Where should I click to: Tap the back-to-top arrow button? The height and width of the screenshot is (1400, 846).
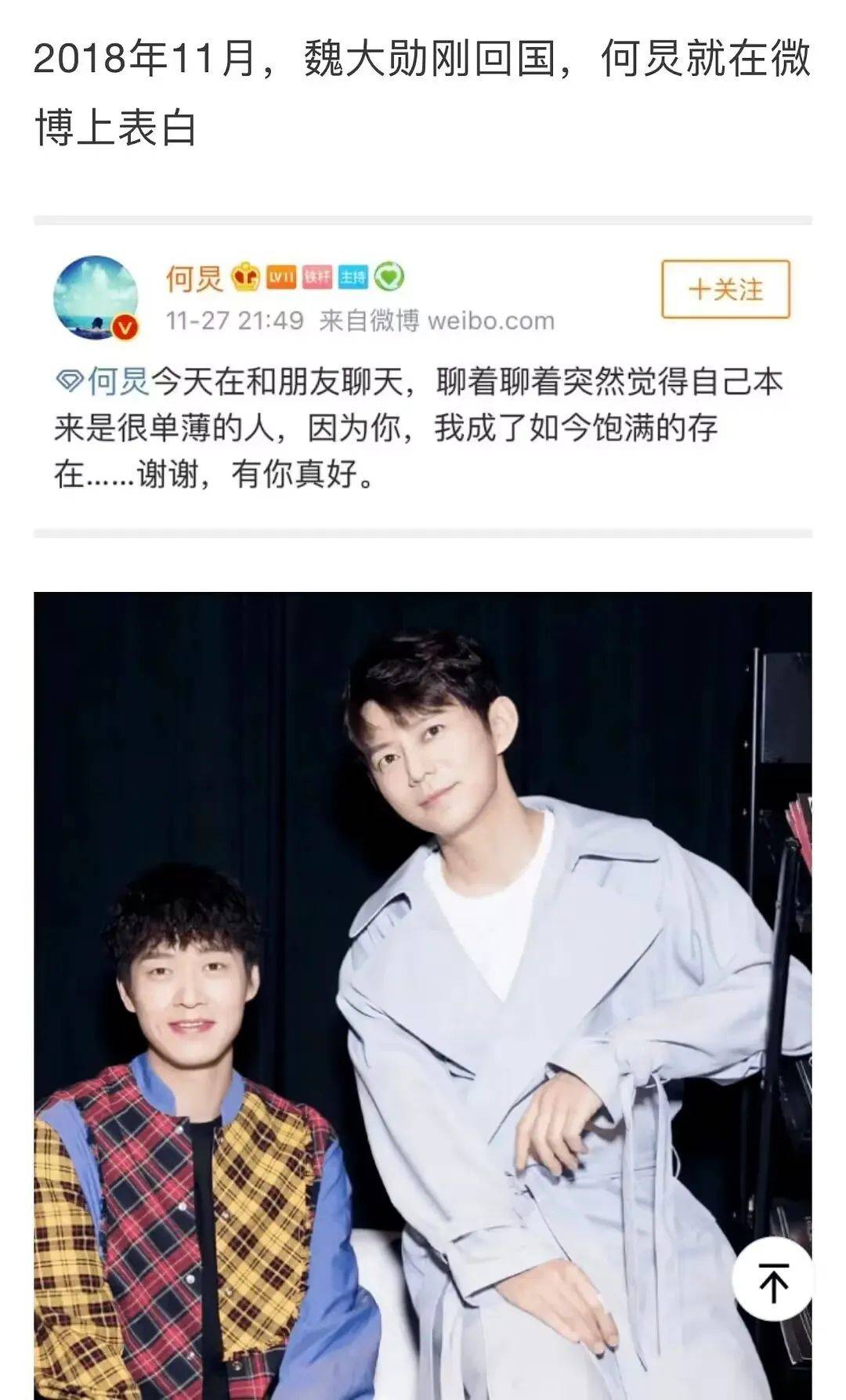[x=772, y=1283]
